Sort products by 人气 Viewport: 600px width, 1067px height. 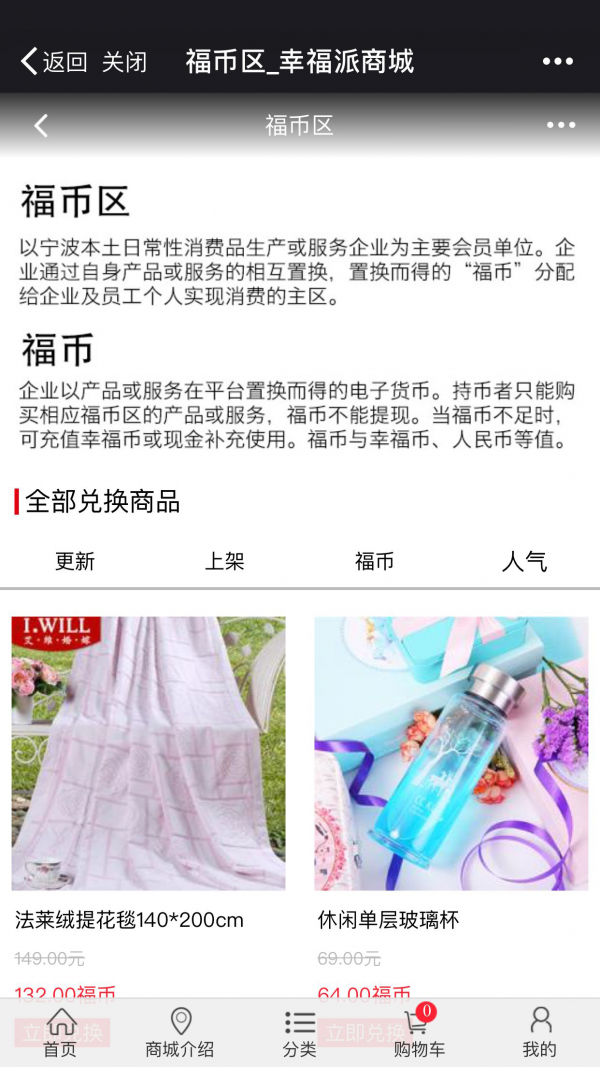coord(524,561)
